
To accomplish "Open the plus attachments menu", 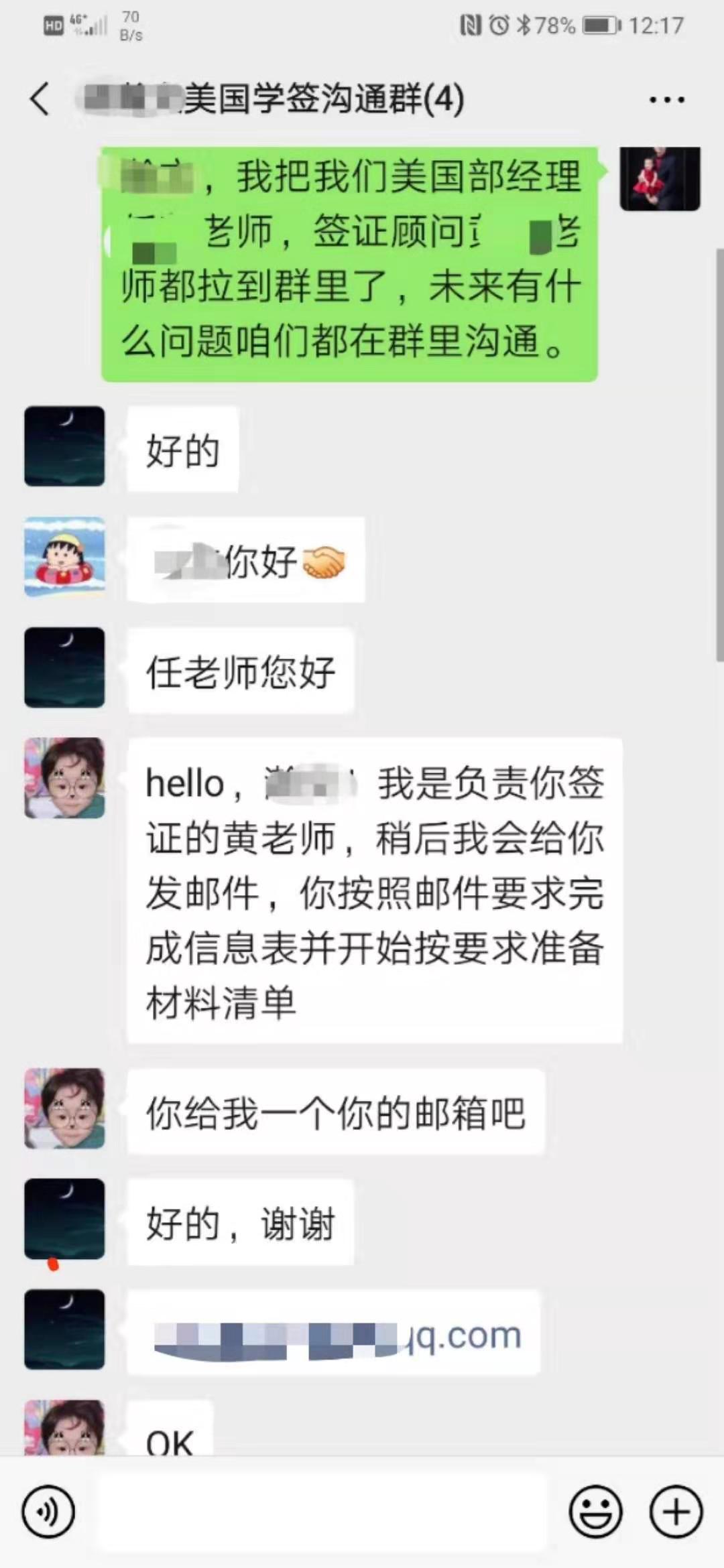I will click(x=676, y=1512).
